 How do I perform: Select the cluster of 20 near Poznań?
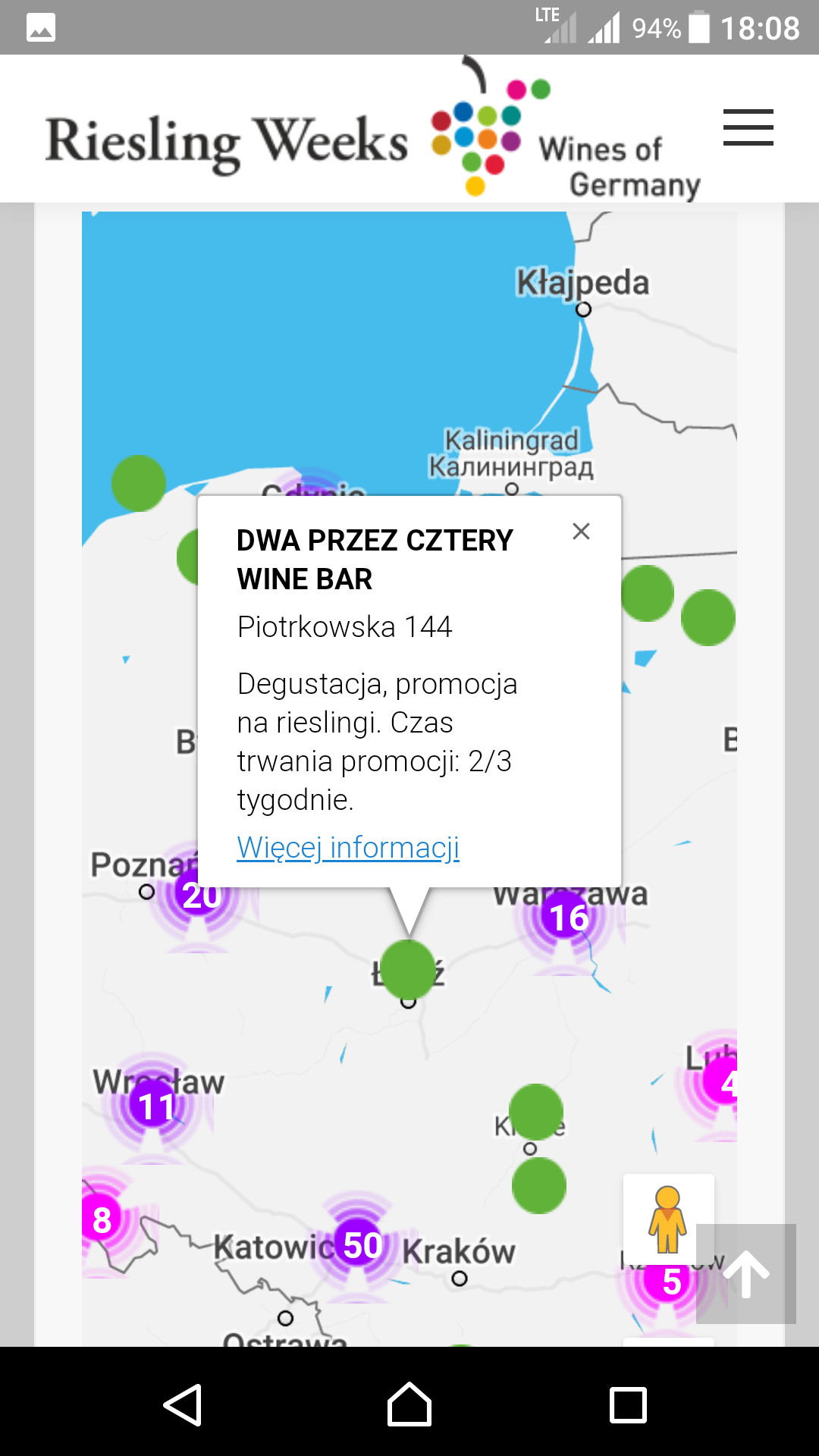[x=200, y=895]
